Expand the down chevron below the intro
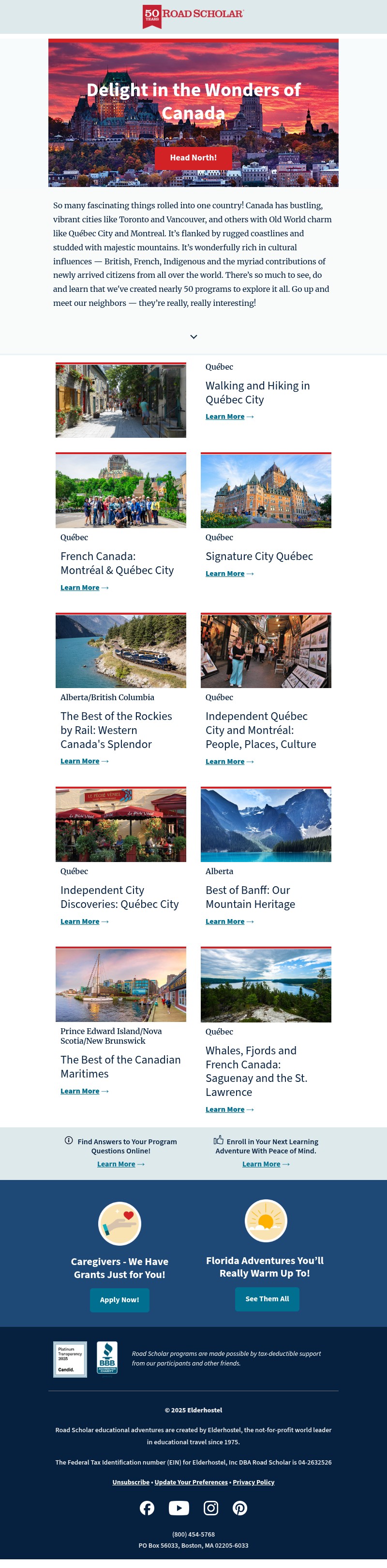This screenshot has height=1568, width=387. coord(194,337)
